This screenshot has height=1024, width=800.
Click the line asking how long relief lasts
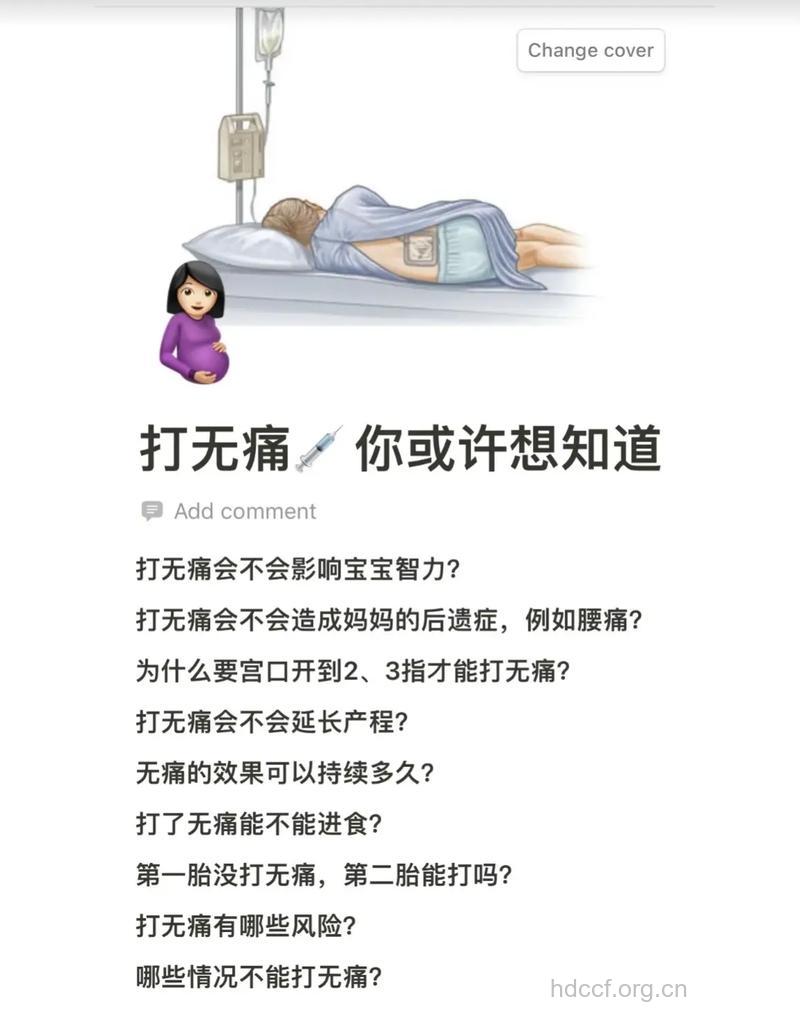point(287,770)
